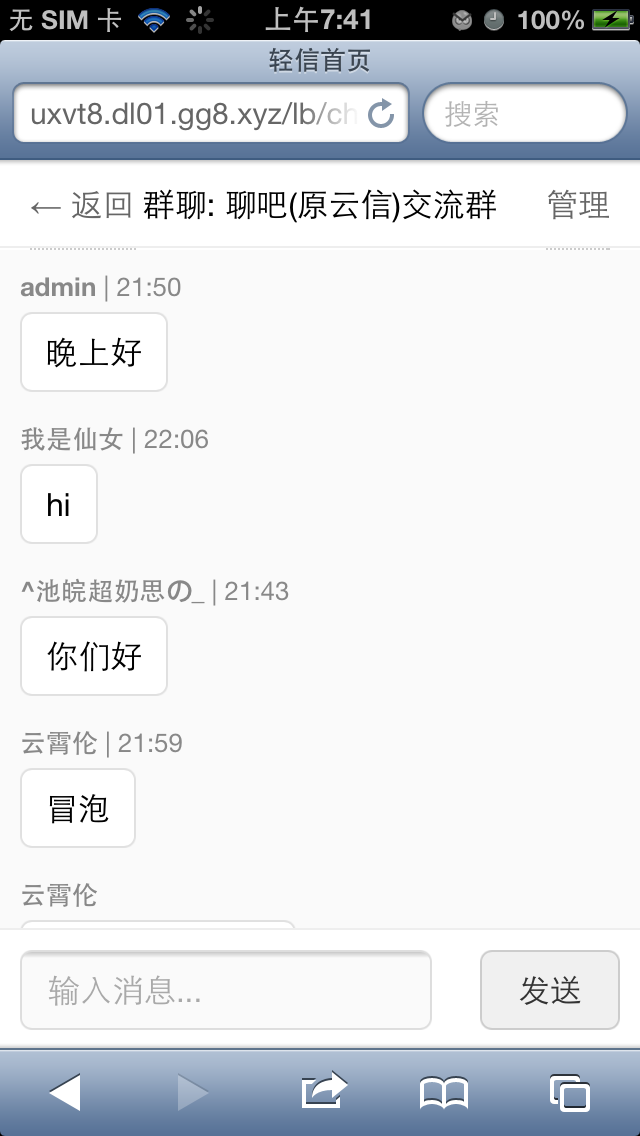
Task: Tap the 返回 back link
Action: pos(82,205)
